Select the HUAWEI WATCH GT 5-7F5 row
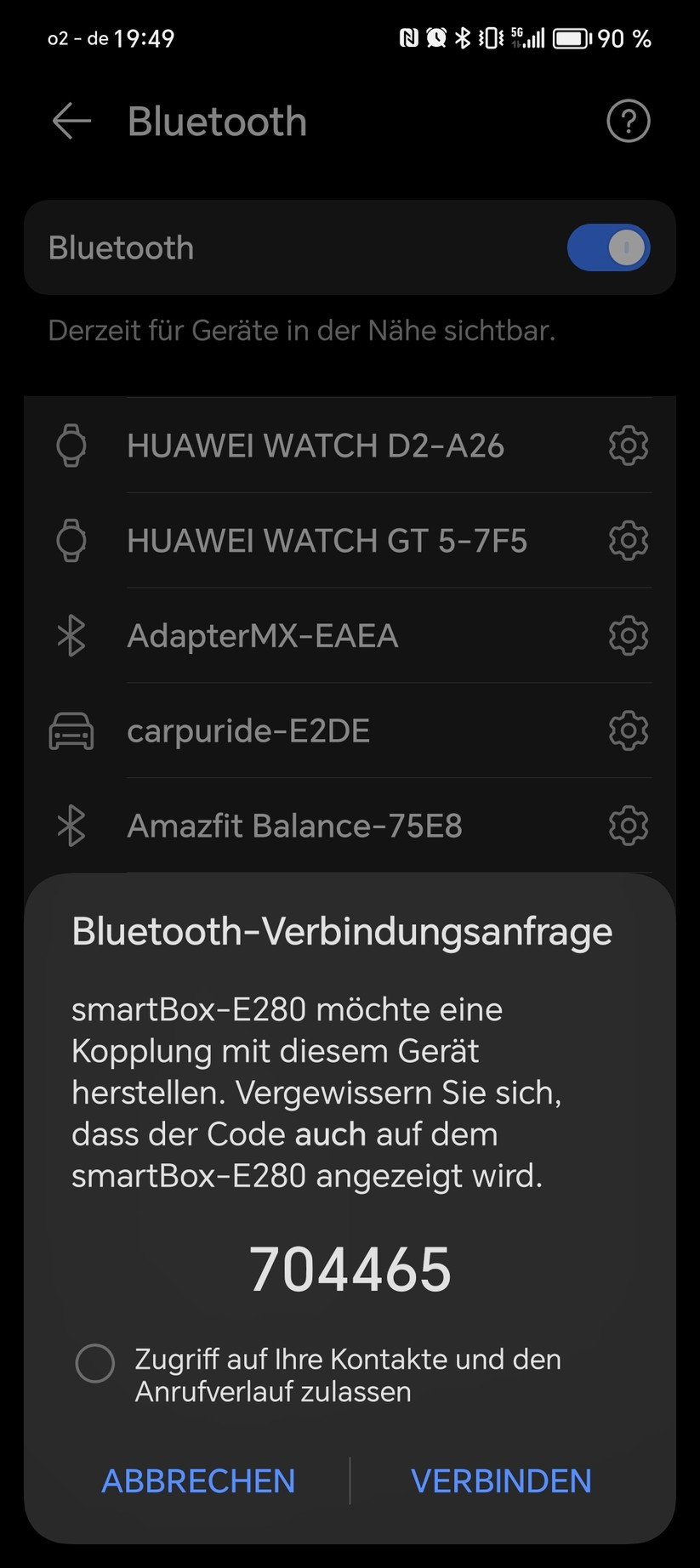 [x=327, y=541]
